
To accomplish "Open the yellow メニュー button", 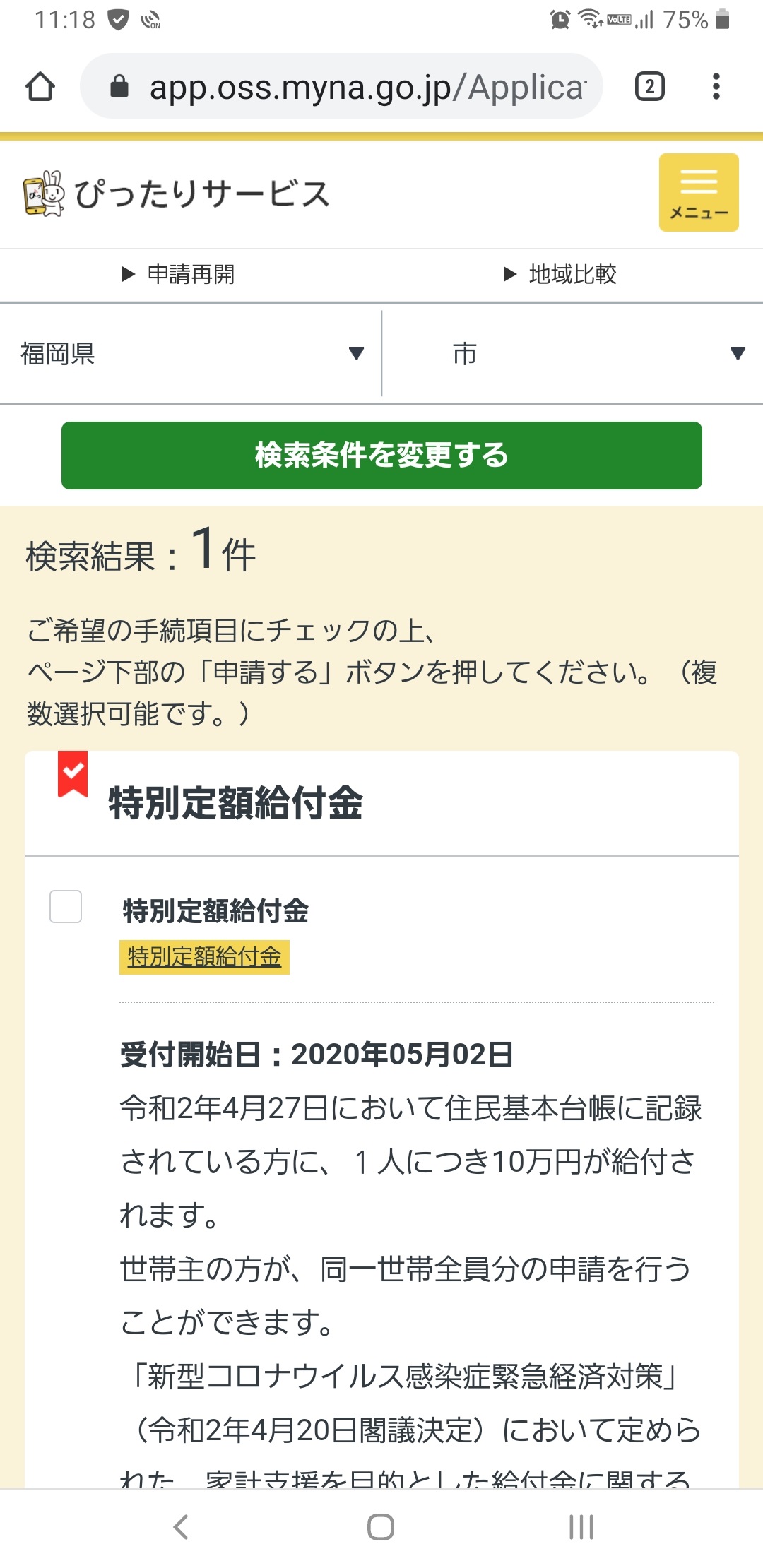I will [x=698, y=192].
